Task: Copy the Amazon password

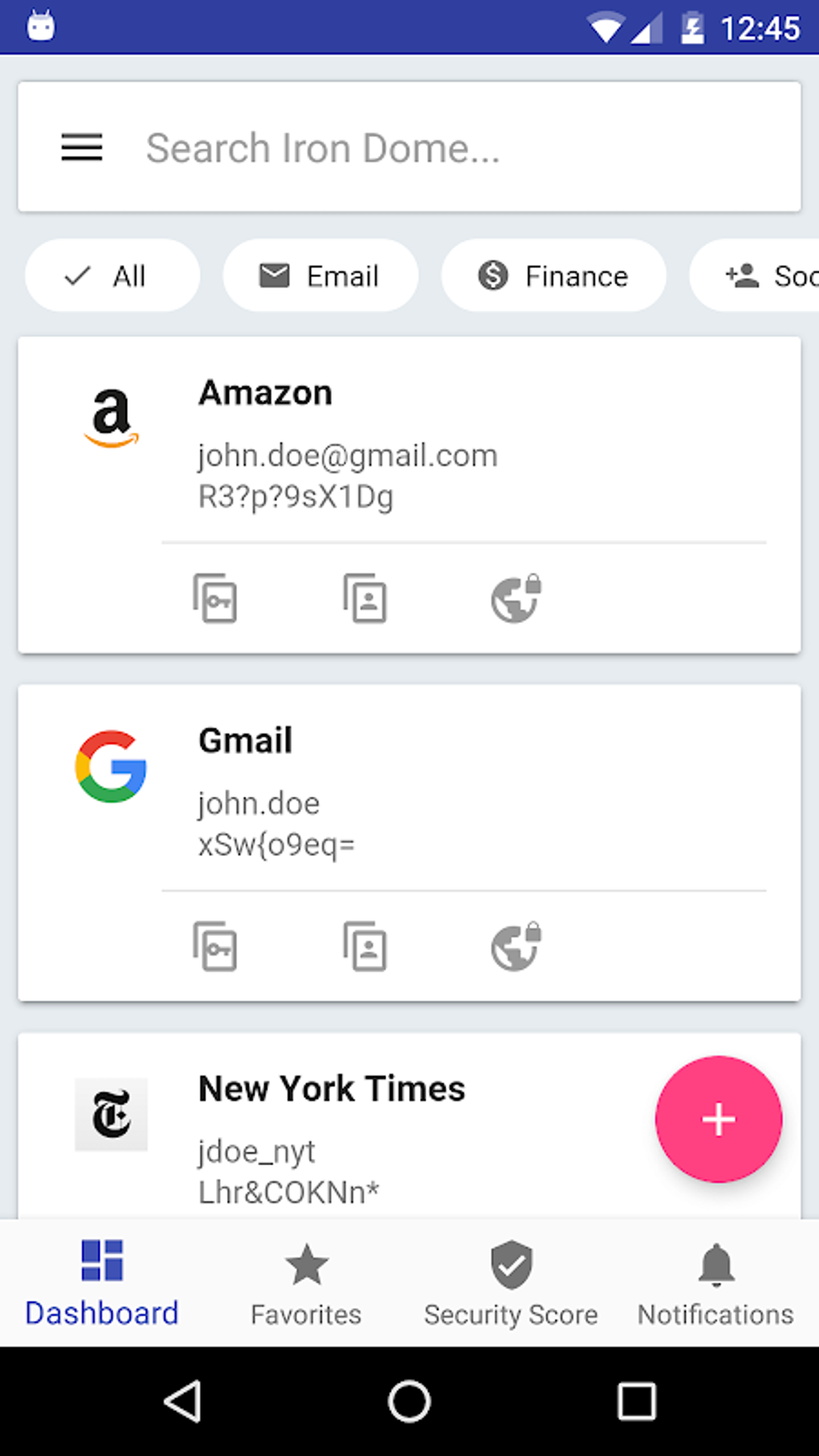Action: click(x=215, y=598)
